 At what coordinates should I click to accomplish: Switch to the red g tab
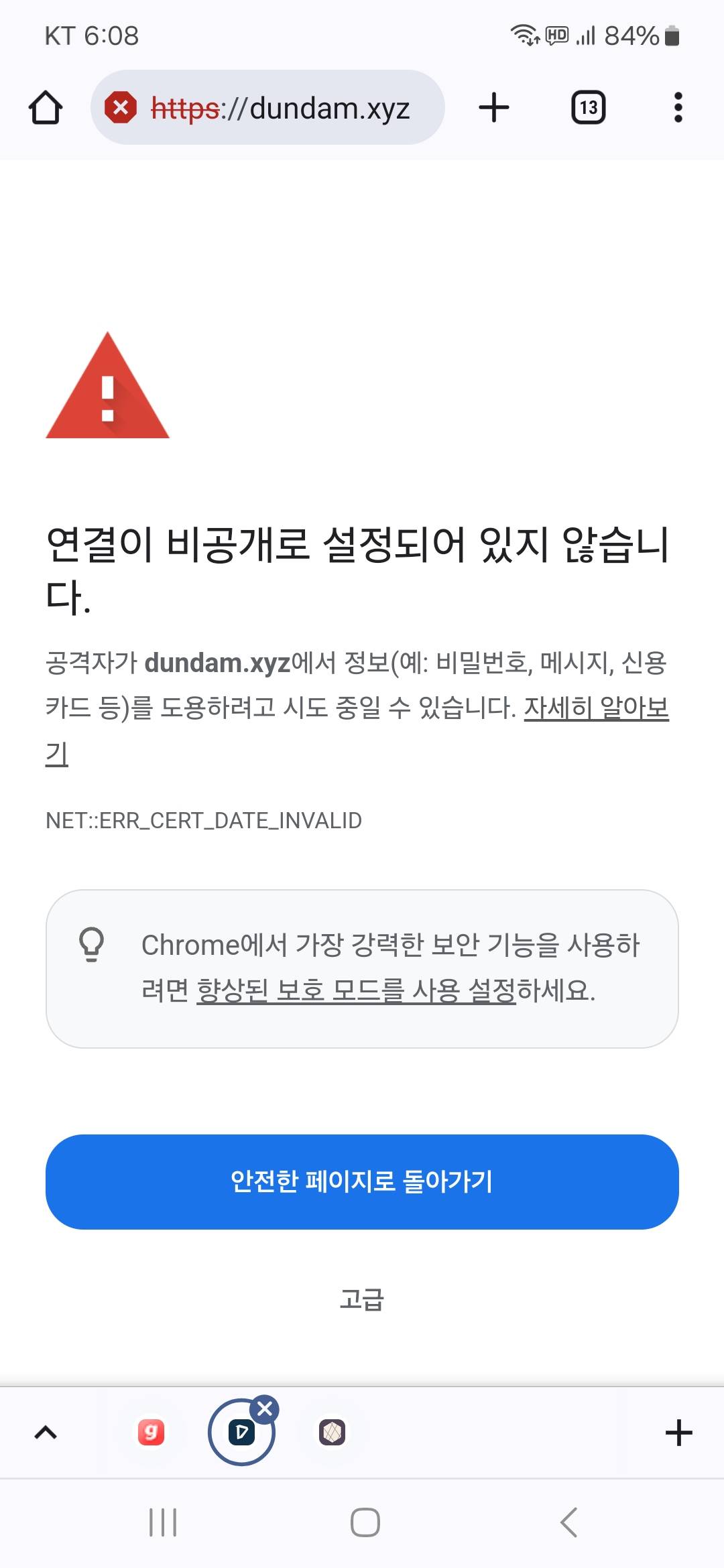[151, 1433]
